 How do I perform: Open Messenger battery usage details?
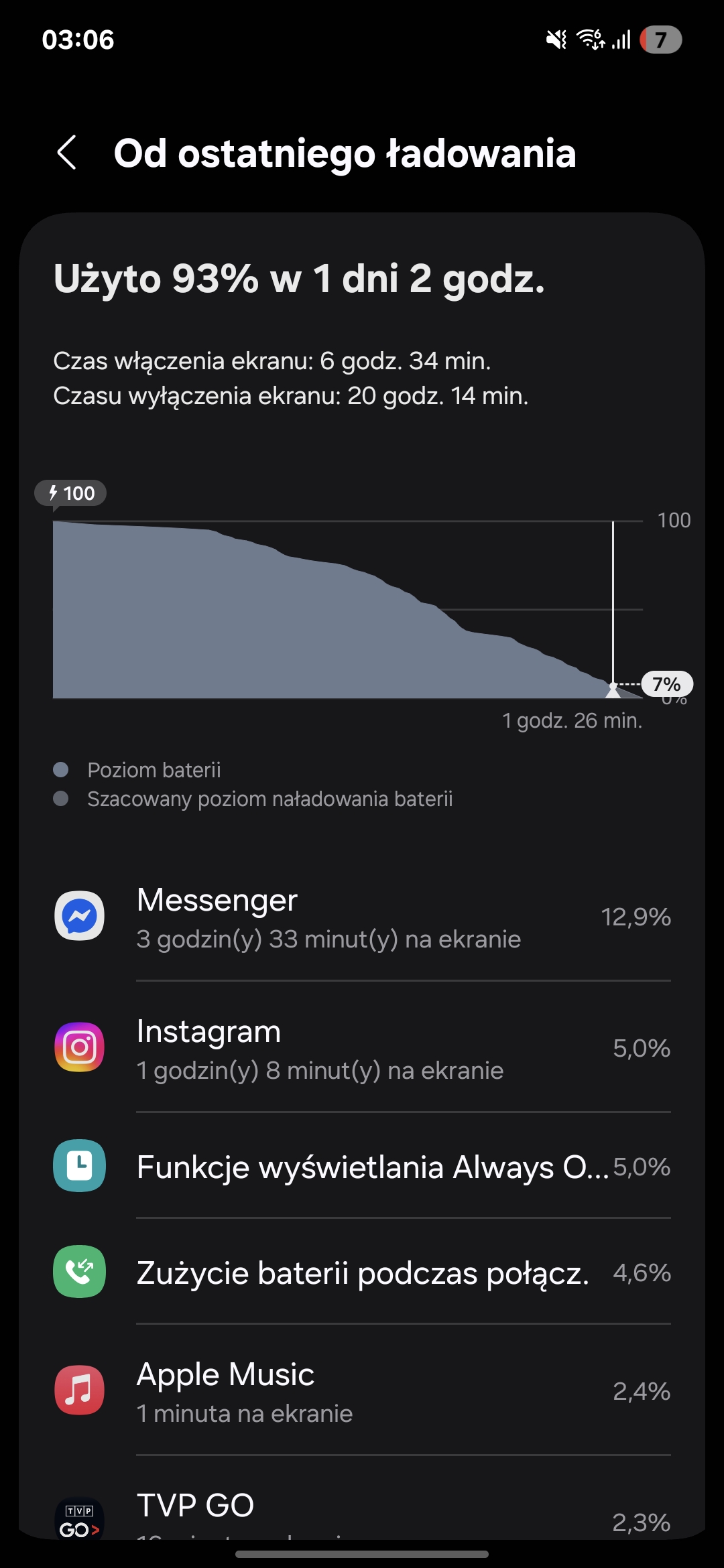pos(362,916)
